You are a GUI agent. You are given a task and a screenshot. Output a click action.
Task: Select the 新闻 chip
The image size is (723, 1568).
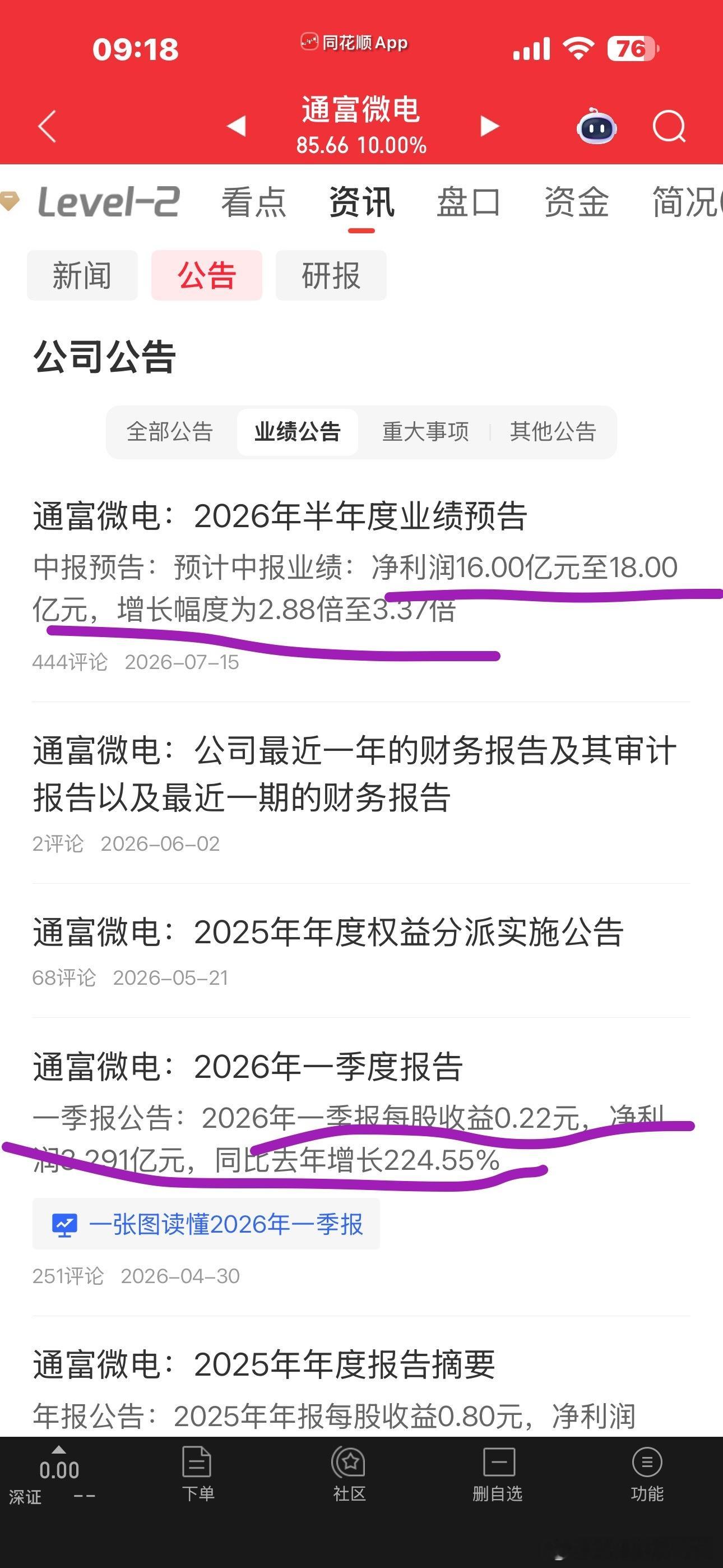tap(82, 275)
